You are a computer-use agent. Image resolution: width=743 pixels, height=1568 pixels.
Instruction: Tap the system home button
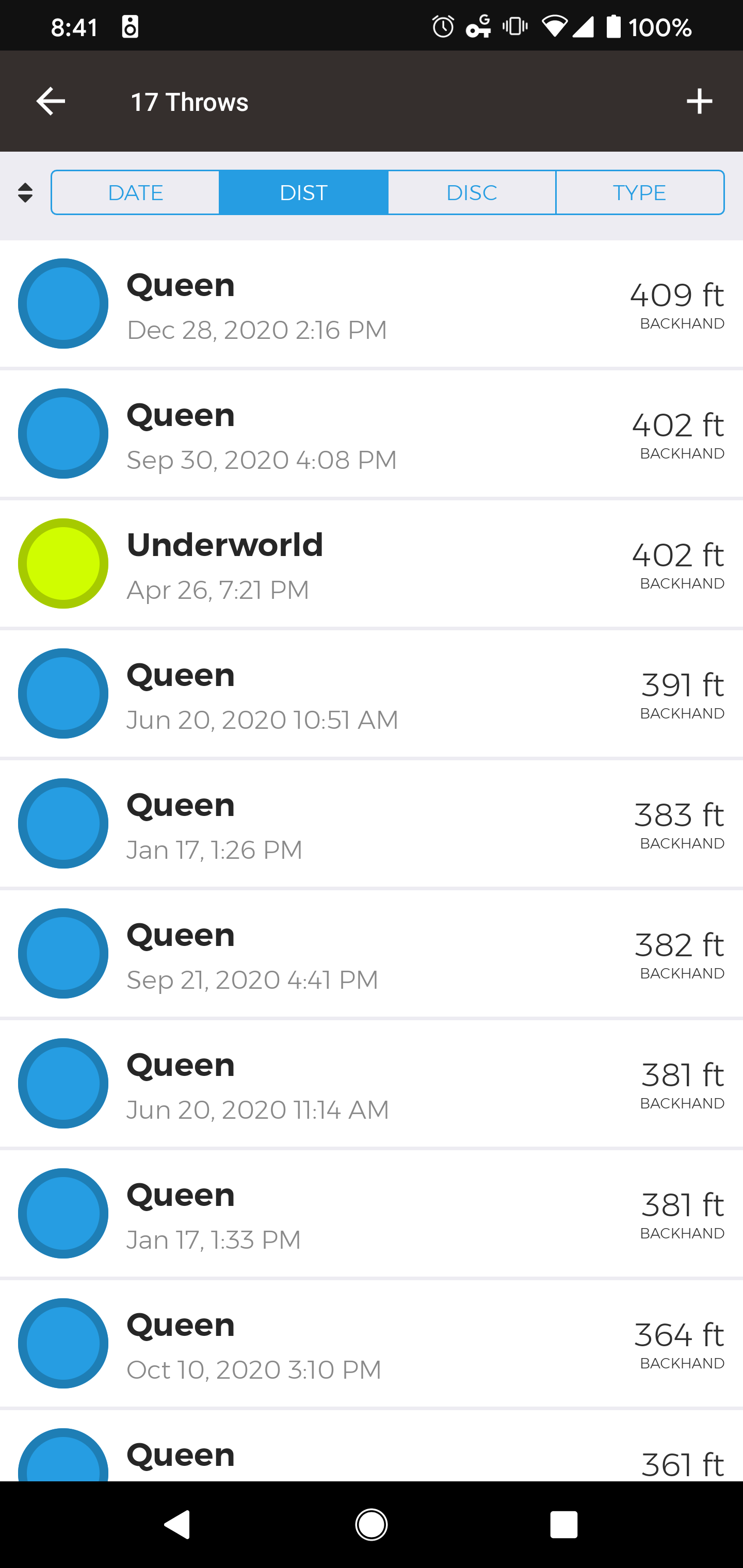click(372, 1525)
